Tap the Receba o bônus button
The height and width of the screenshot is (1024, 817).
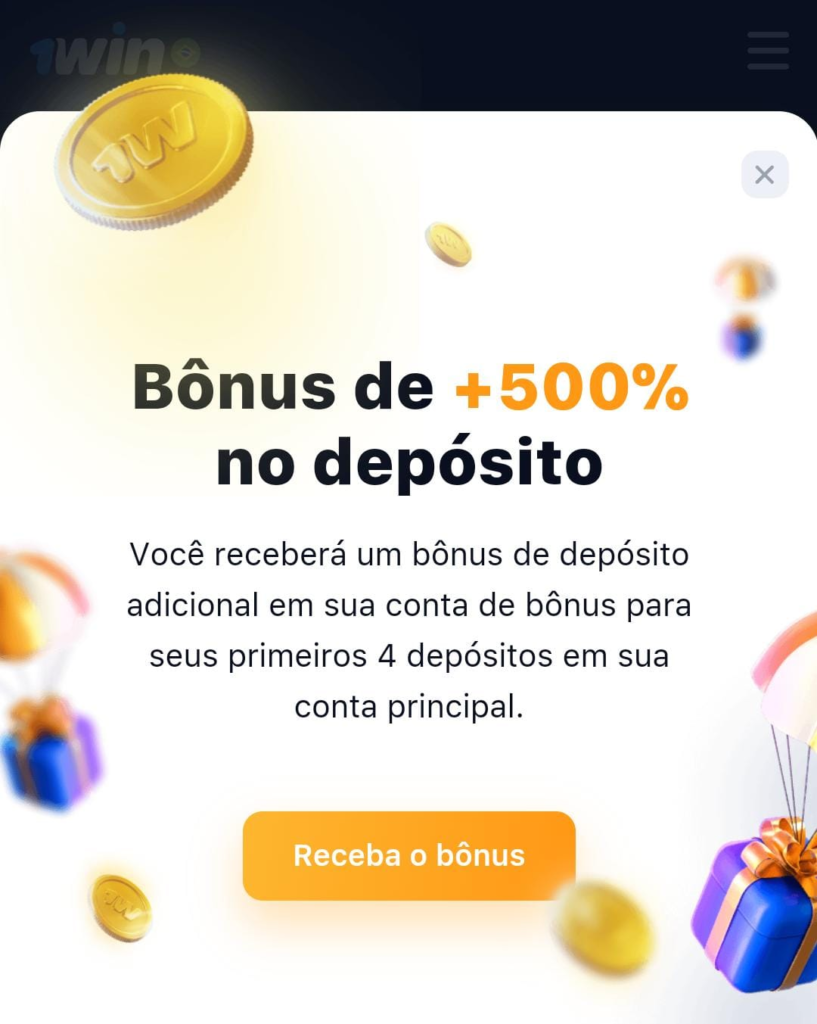(x=409, y=855)
